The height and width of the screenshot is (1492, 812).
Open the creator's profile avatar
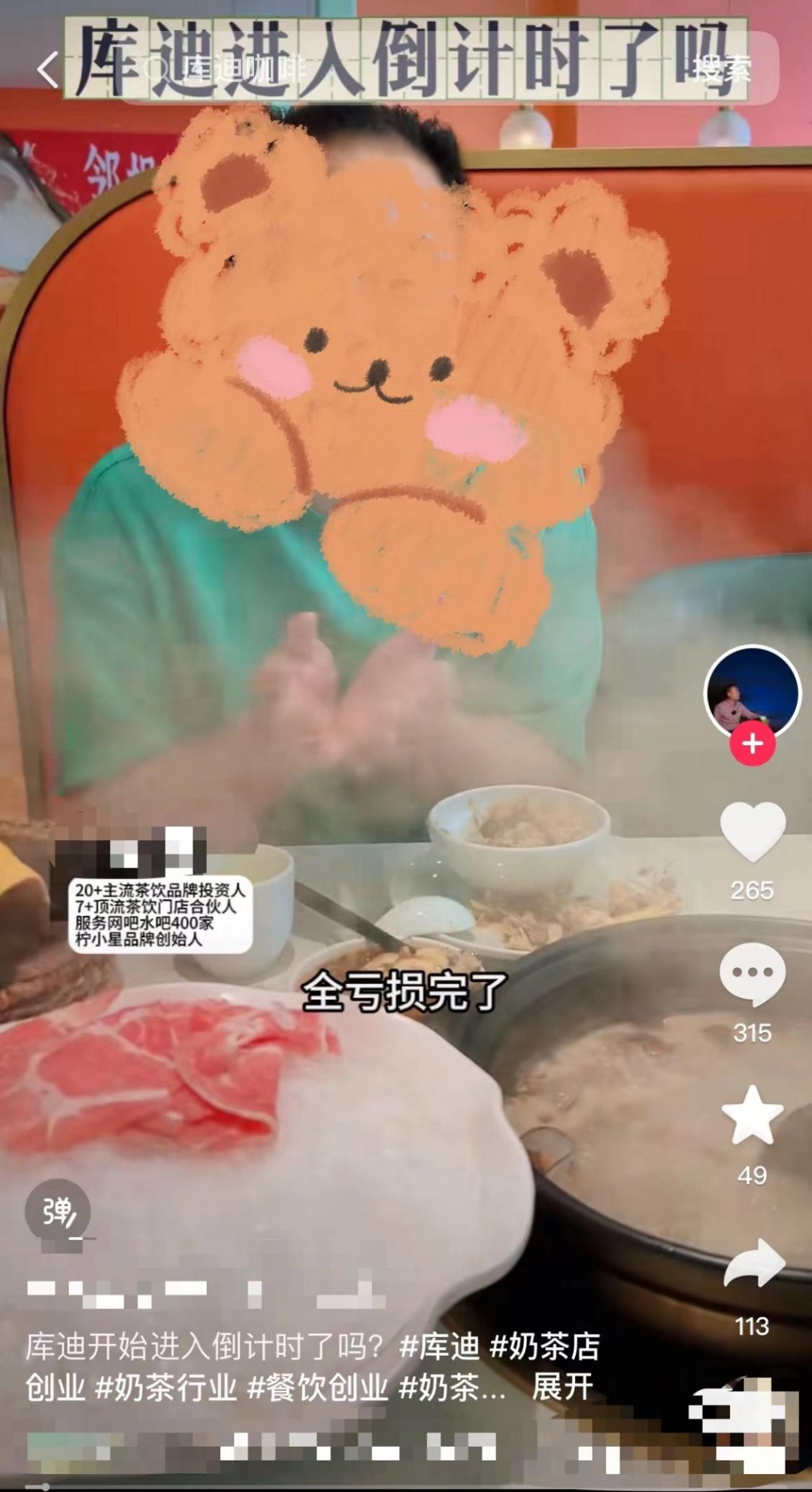point(752,693)
